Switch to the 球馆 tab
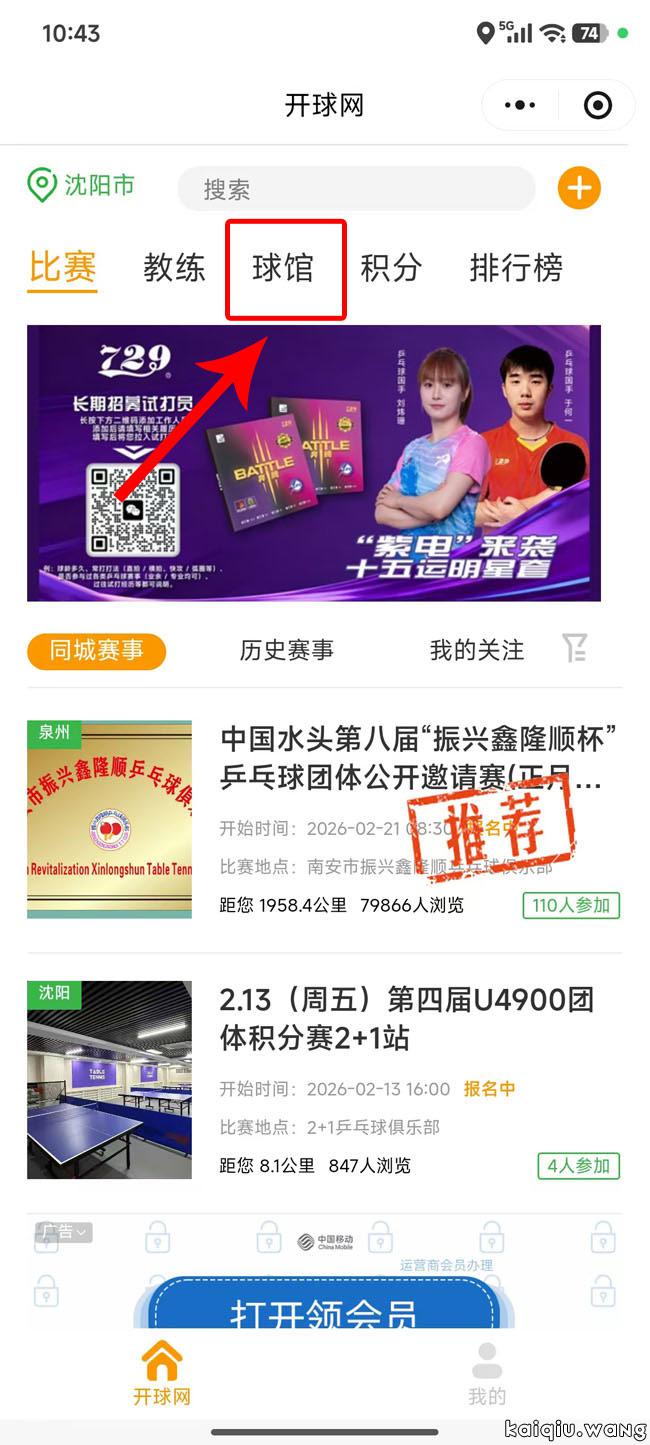Screen dimensions: 650x1445 pyautogui.click(x=283, y=268)
